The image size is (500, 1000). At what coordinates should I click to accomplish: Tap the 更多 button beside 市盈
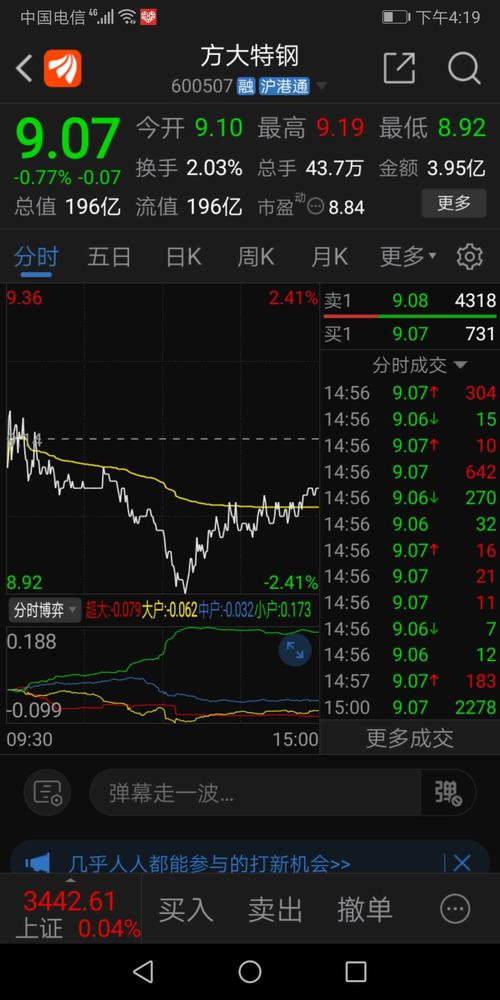pyautogui.click(x=453, y=204)
